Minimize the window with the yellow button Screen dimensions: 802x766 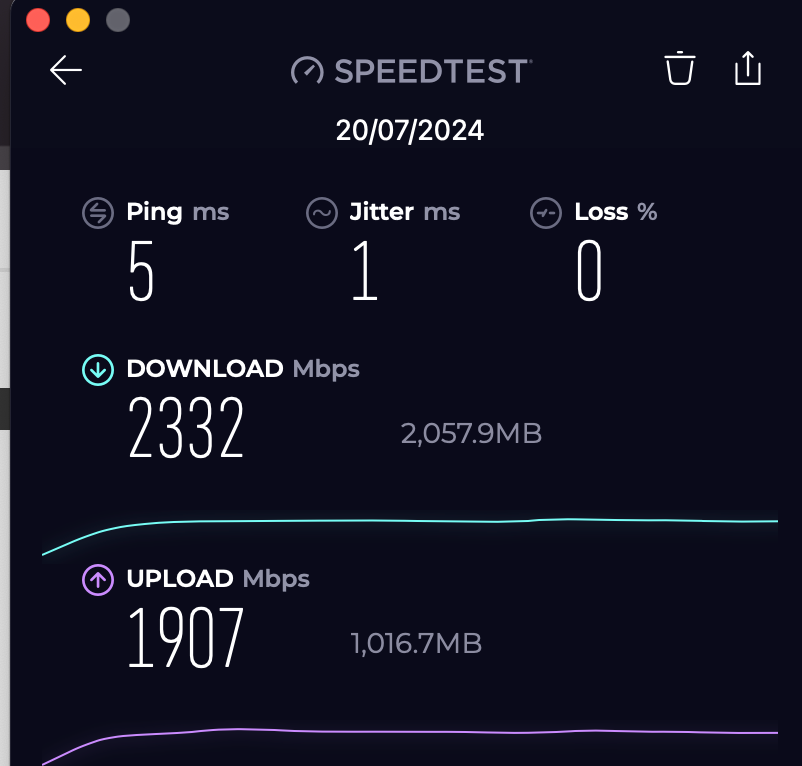pyautogui.click(x=78, y=20)
